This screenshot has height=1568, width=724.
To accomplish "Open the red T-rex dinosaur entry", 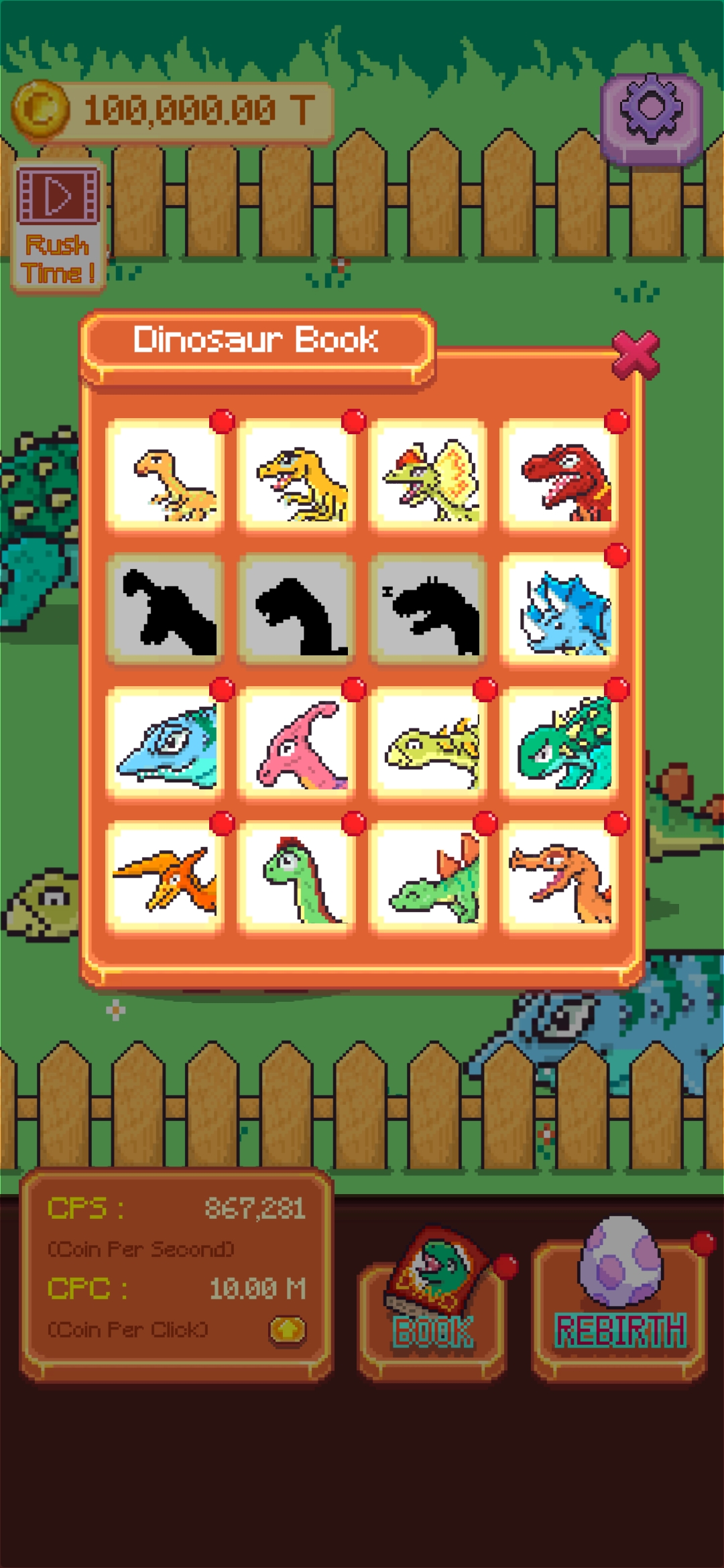I will click(560, 476).
